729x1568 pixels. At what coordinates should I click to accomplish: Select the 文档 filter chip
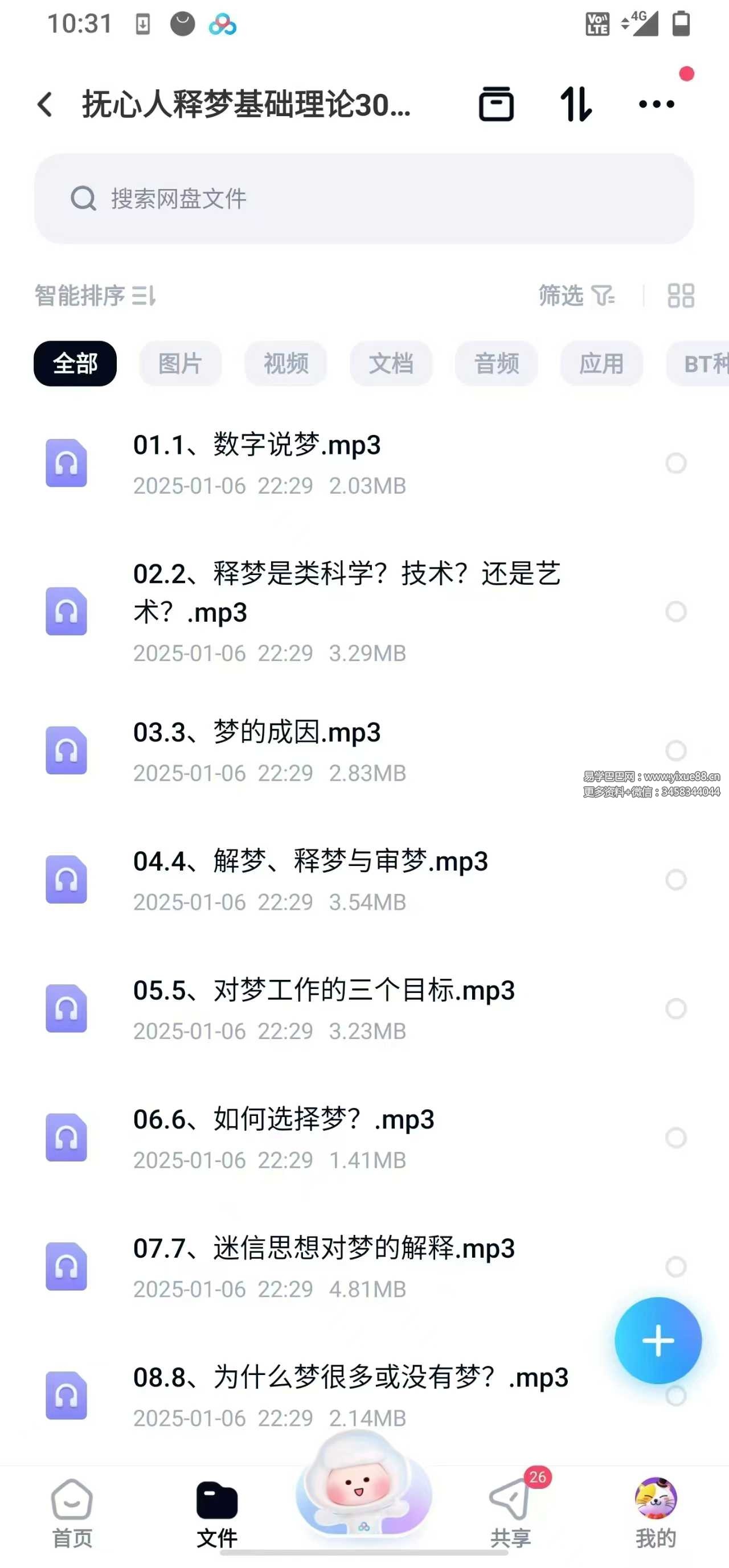pos(391,363)
